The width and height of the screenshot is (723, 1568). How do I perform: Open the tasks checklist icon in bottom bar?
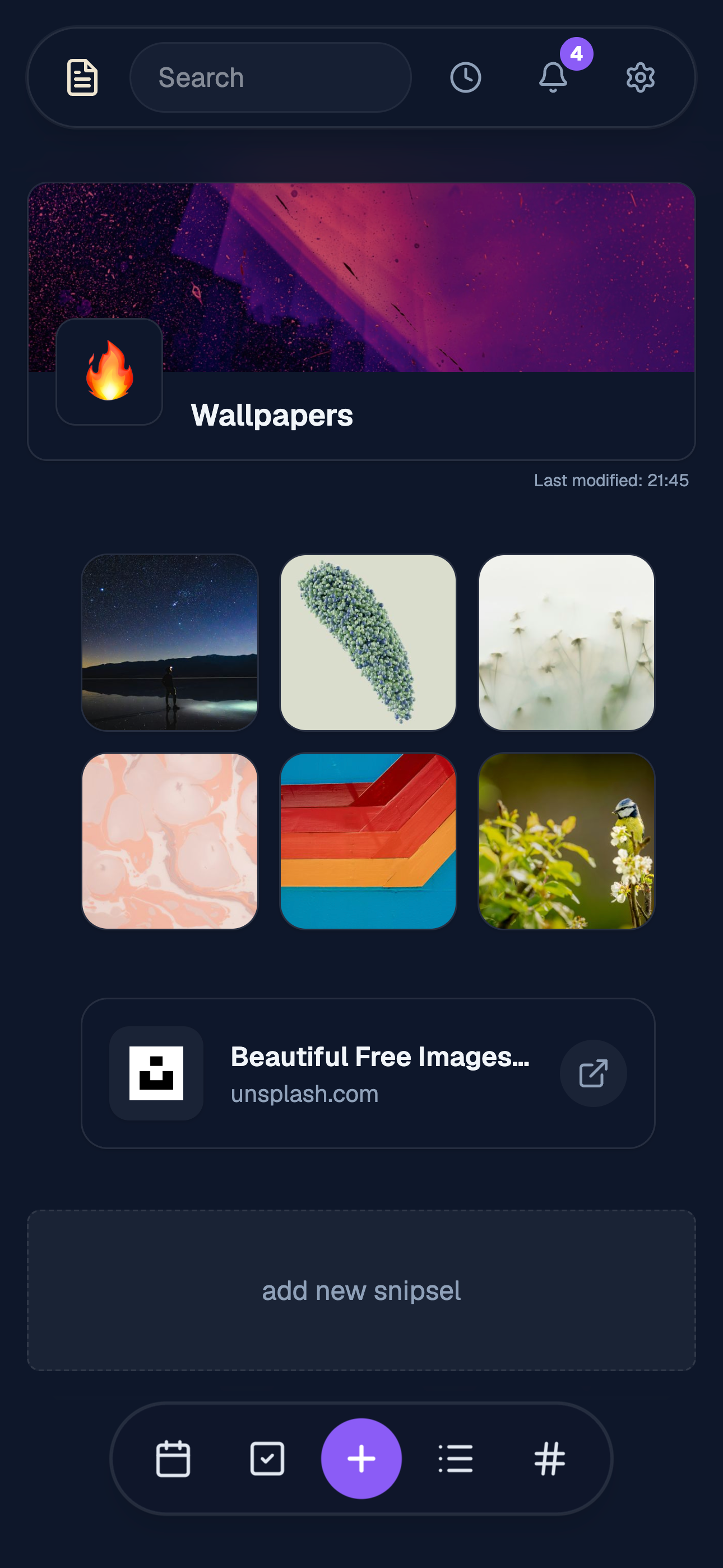267,1458
